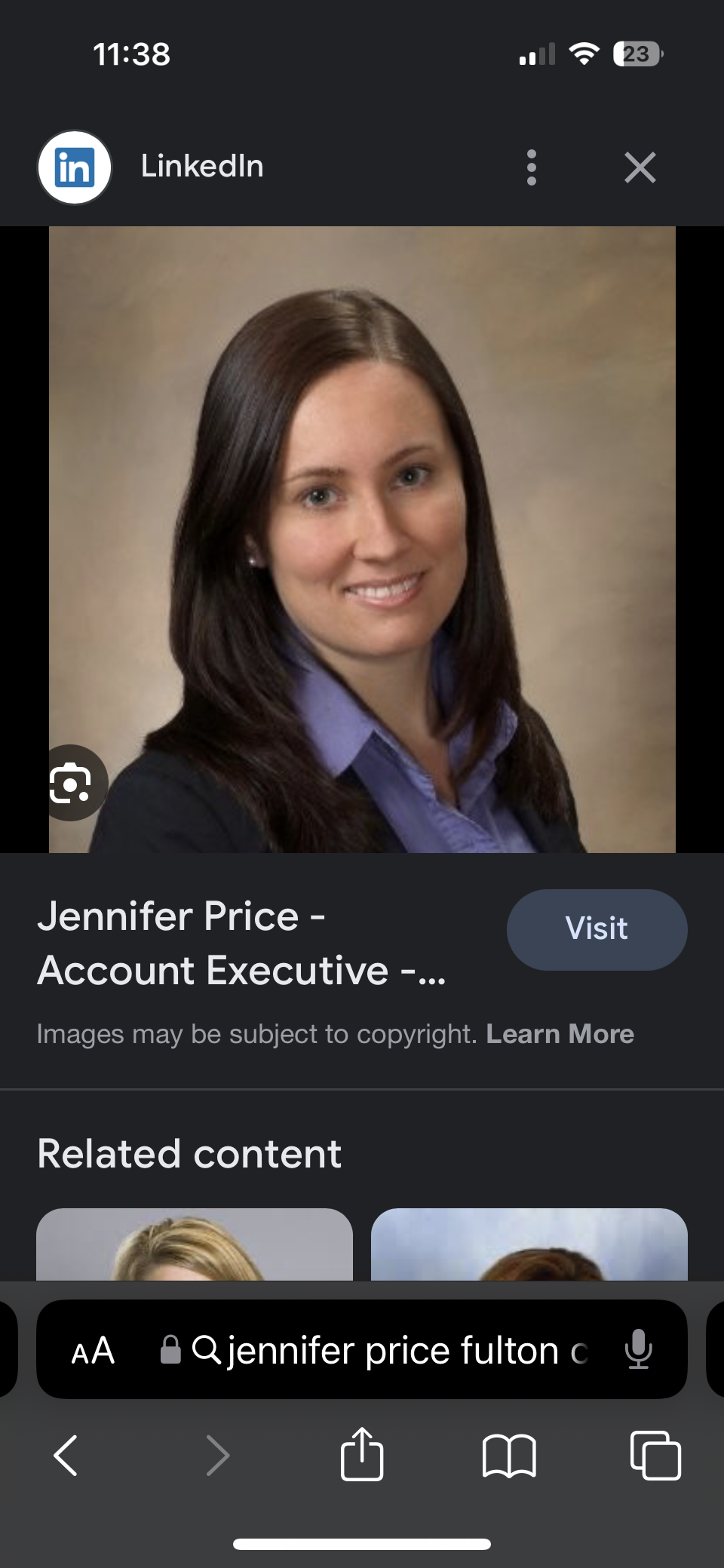Screen dimensions: 724x1568
Task: Search this image with Google Lens
Action: coord(72,783)
